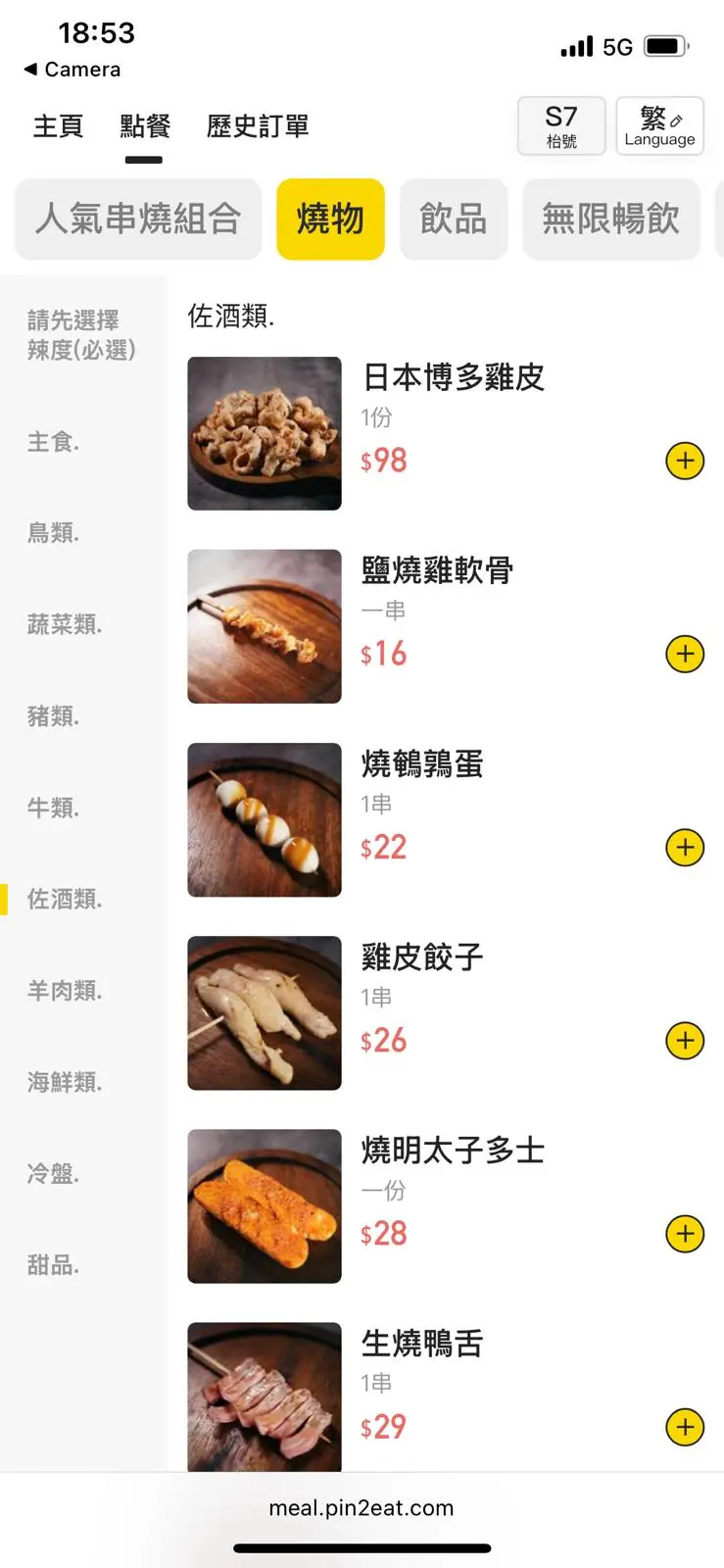Add 雞皮餃子 to the cart
Image resolution: width=724 pixels, height=1568 pixels.
685,1041
